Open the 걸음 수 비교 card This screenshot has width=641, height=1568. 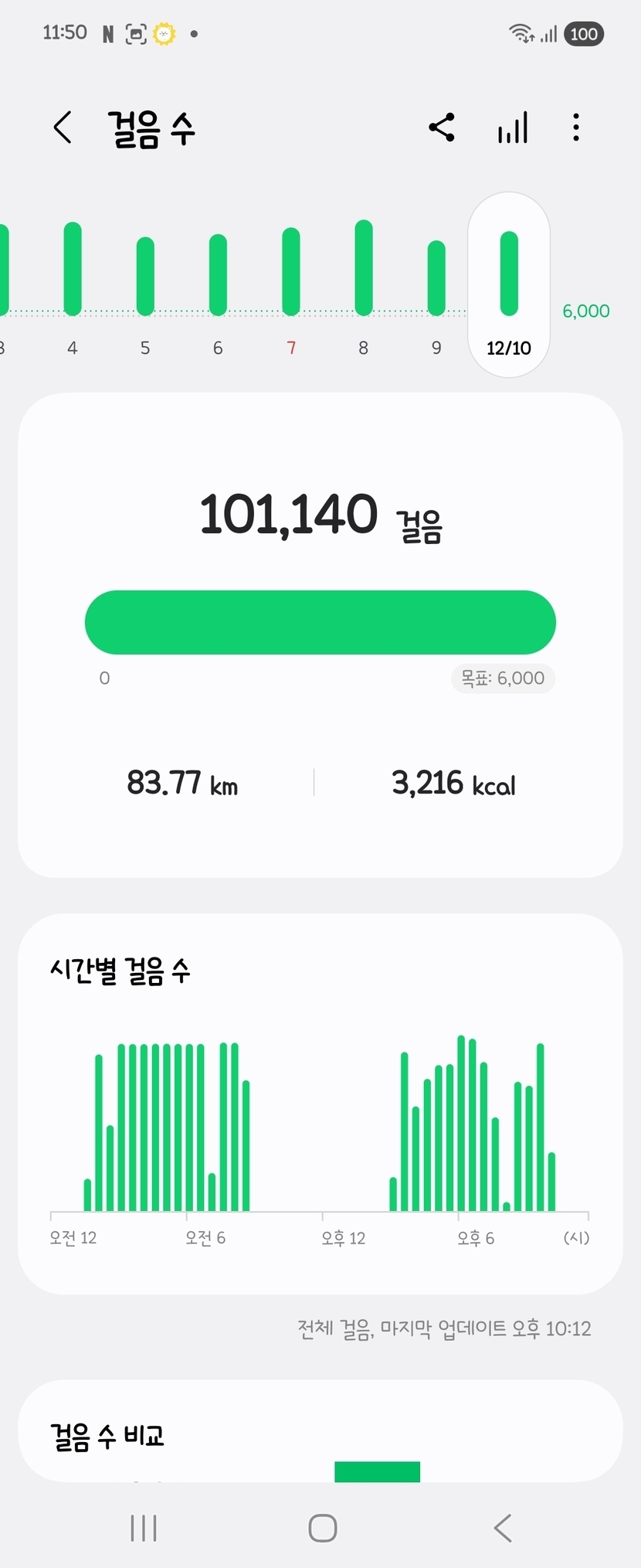(x=320, y=1434)
